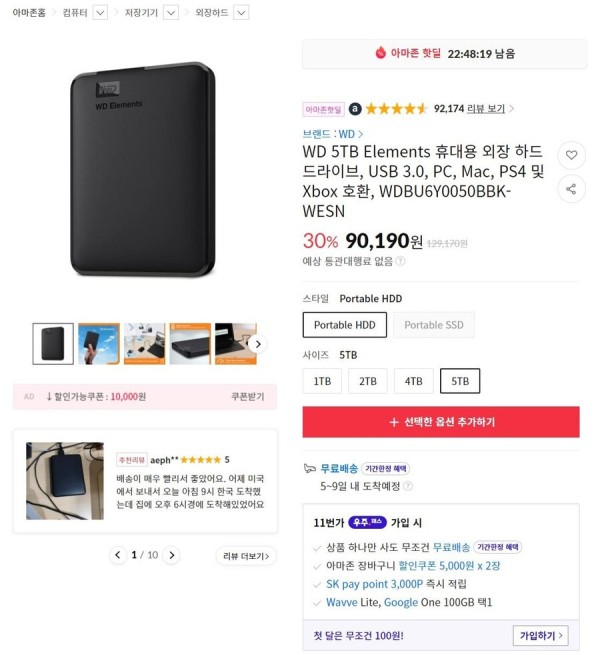The image size is (600, 655).
Task: Go to the next review page
Action: [x=172, y=555]
